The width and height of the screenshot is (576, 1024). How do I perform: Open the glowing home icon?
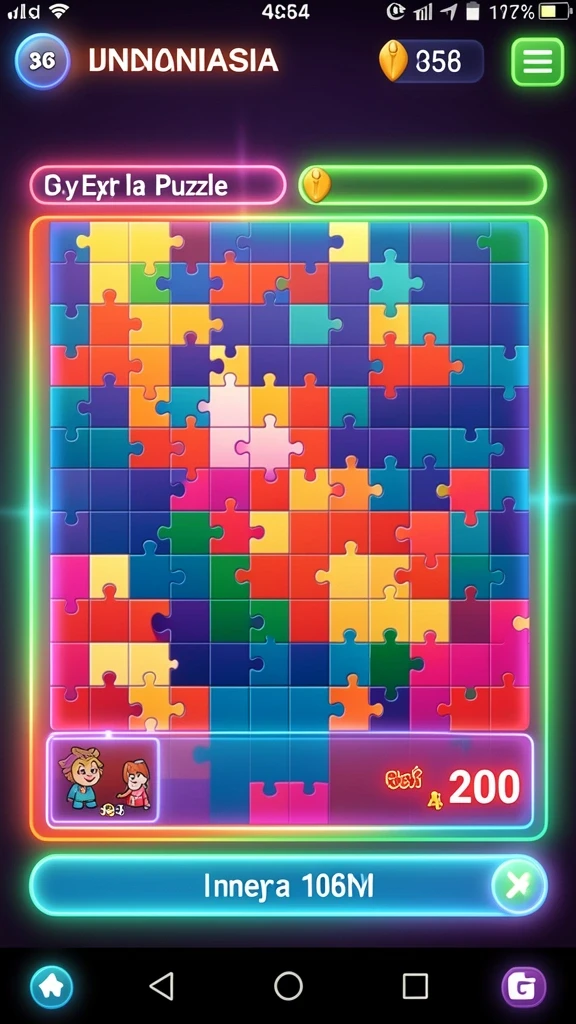52,986
